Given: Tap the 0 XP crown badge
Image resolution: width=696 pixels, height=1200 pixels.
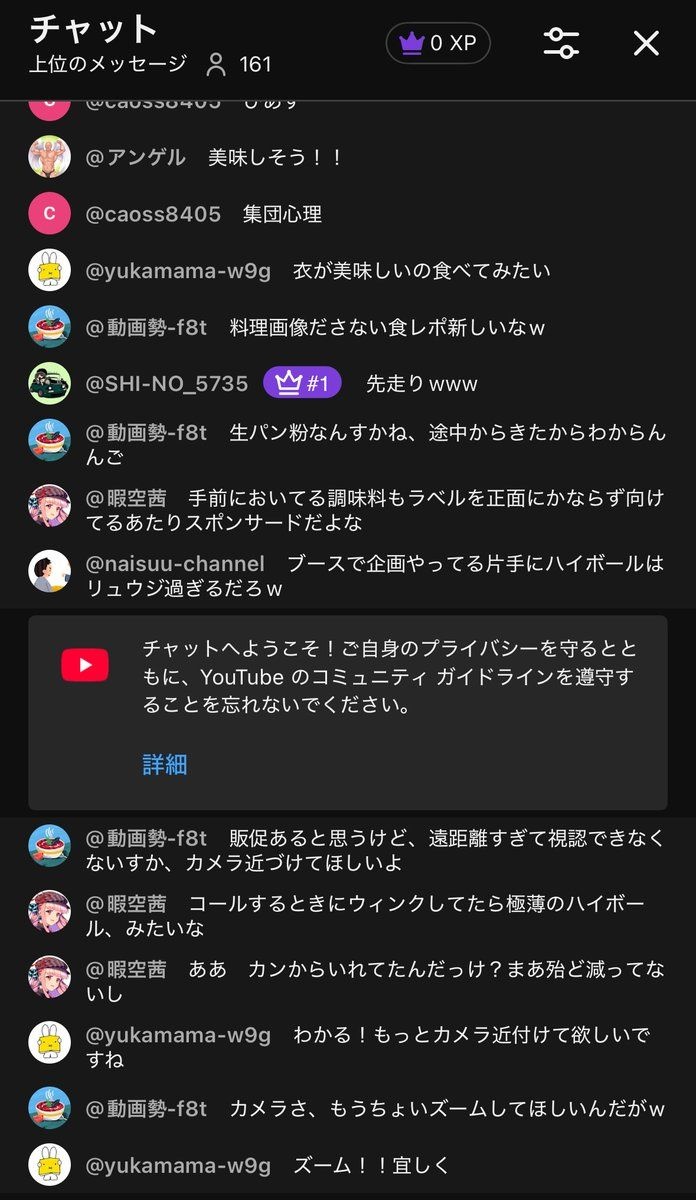Looking at the screenshot, I should (438, 43).
